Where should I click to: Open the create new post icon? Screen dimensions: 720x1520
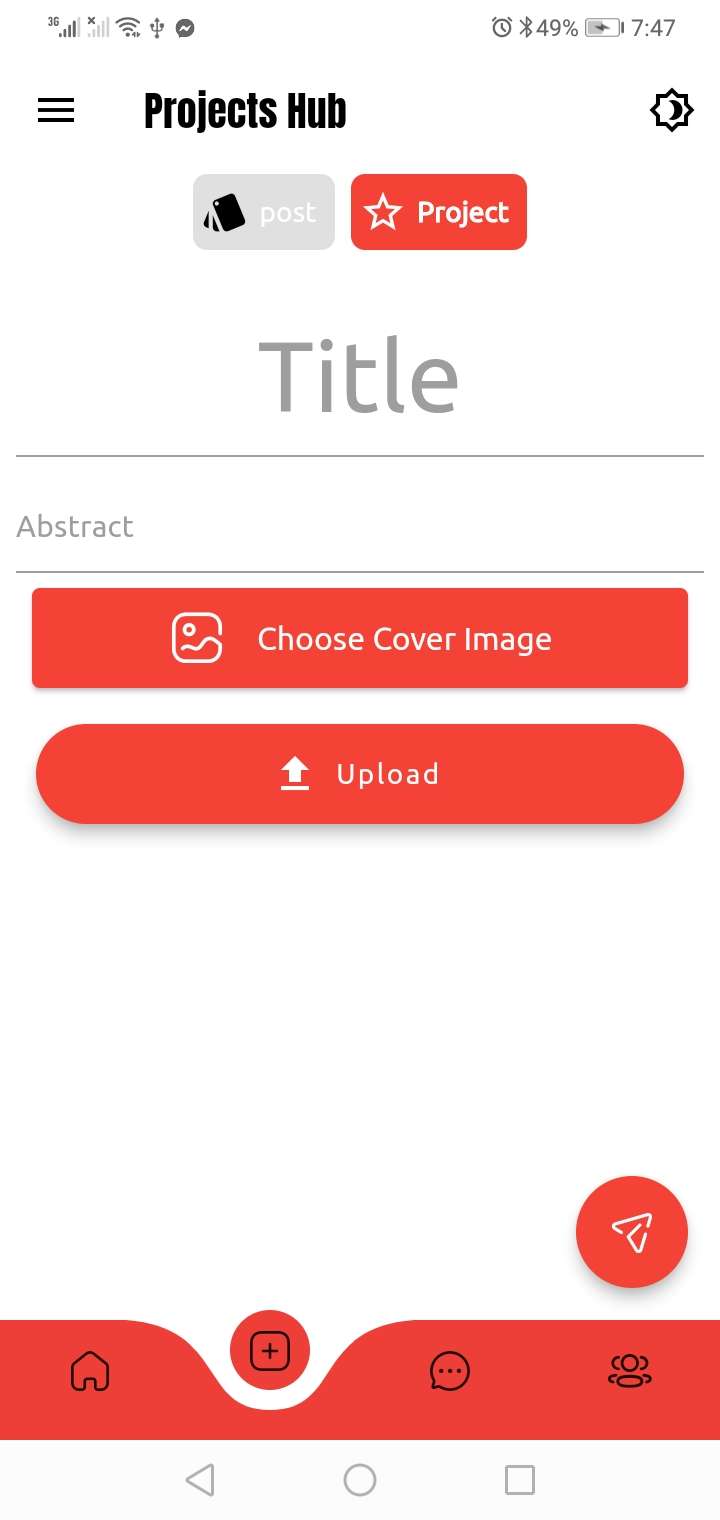click(x=268, y=1349)
